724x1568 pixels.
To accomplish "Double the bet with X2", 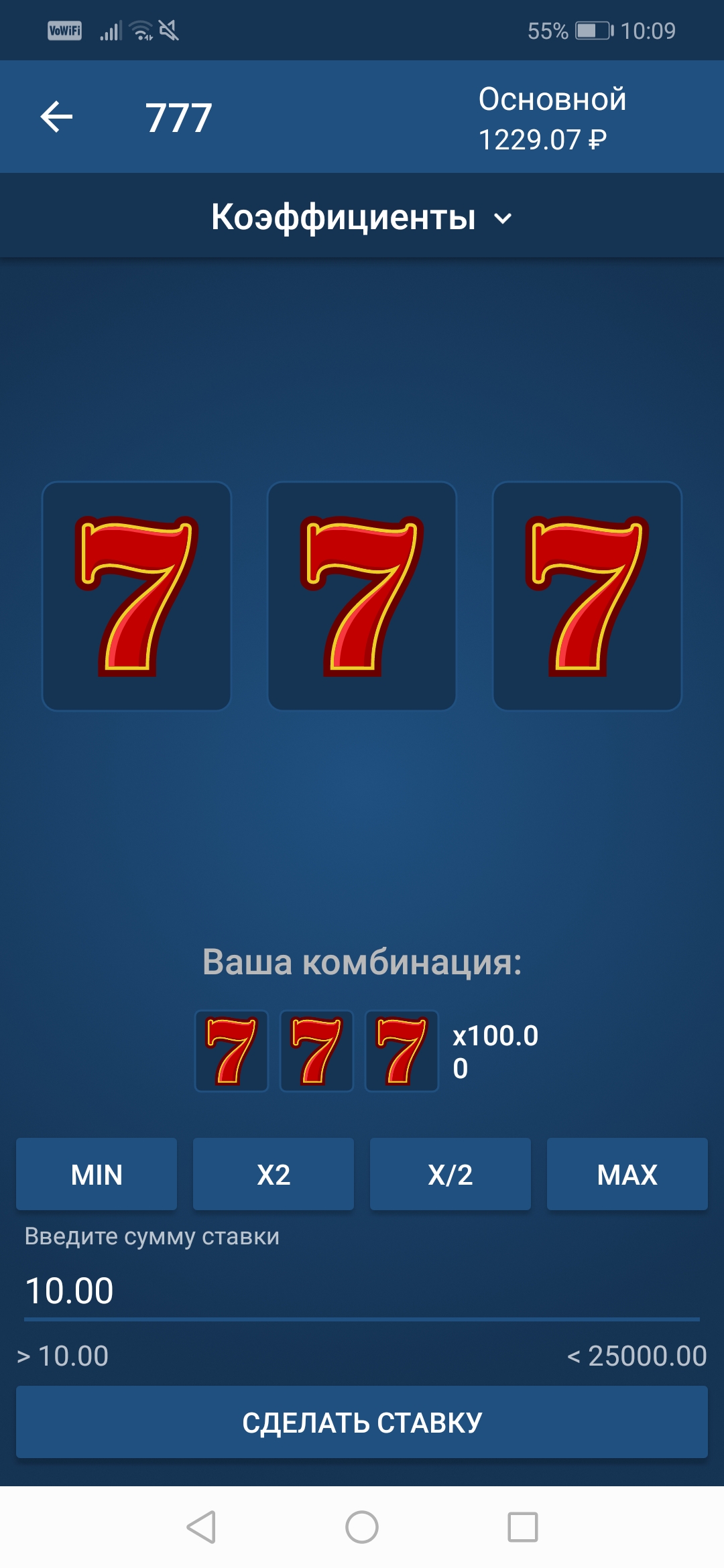I will pos(274,1174).
